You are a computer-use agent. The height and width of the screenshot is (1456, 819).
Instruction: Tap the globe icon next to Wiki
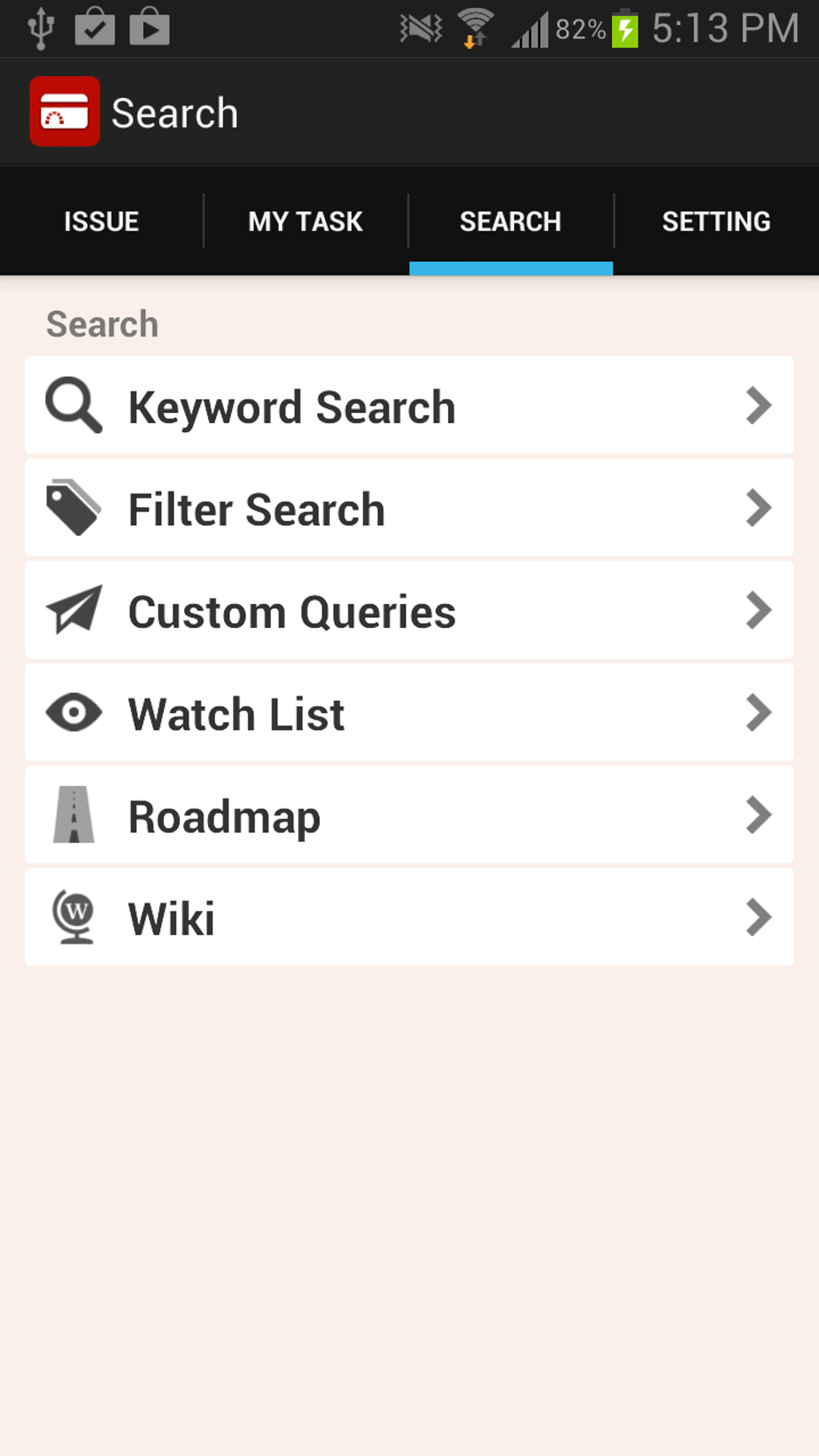[x=74, y=918]
